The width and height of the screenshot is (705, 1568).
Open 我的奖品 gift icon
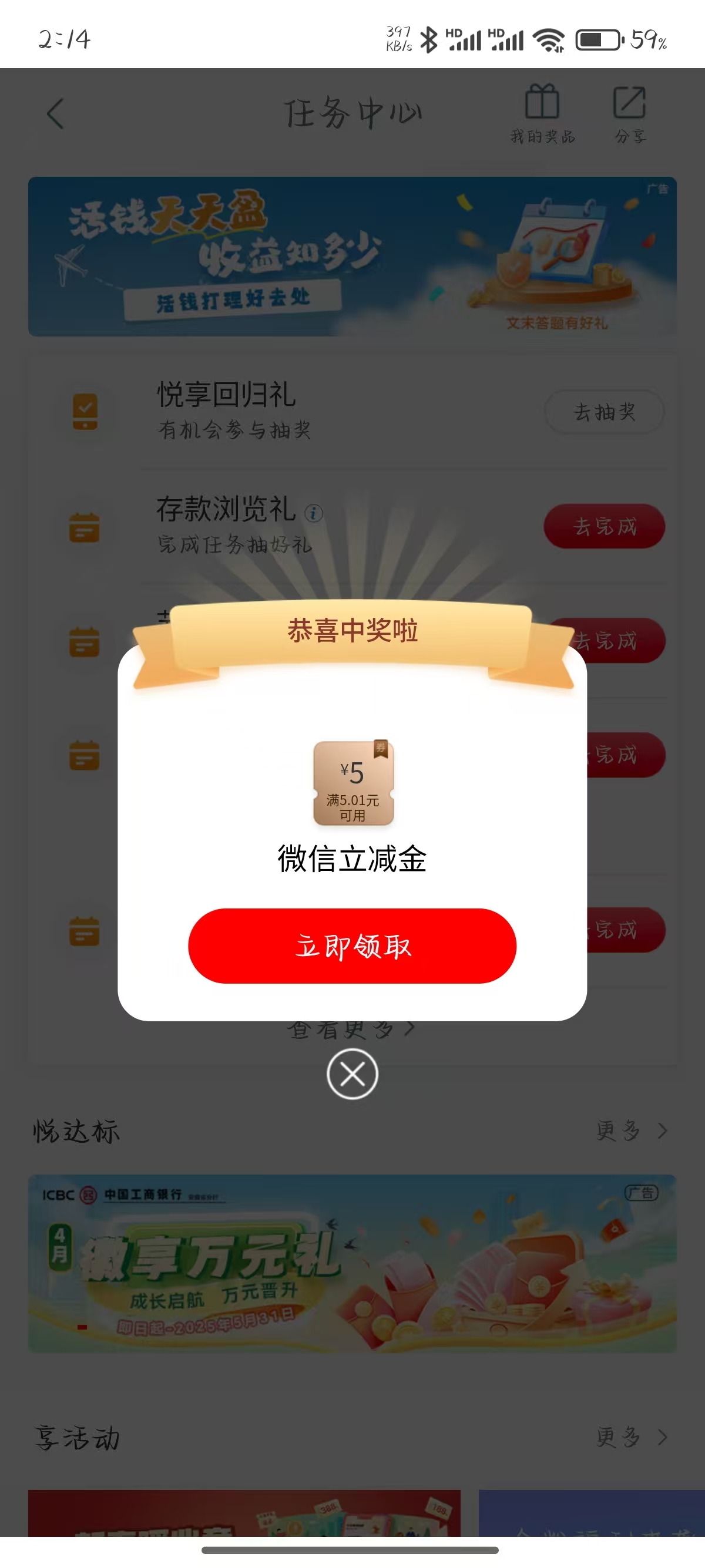542,113
